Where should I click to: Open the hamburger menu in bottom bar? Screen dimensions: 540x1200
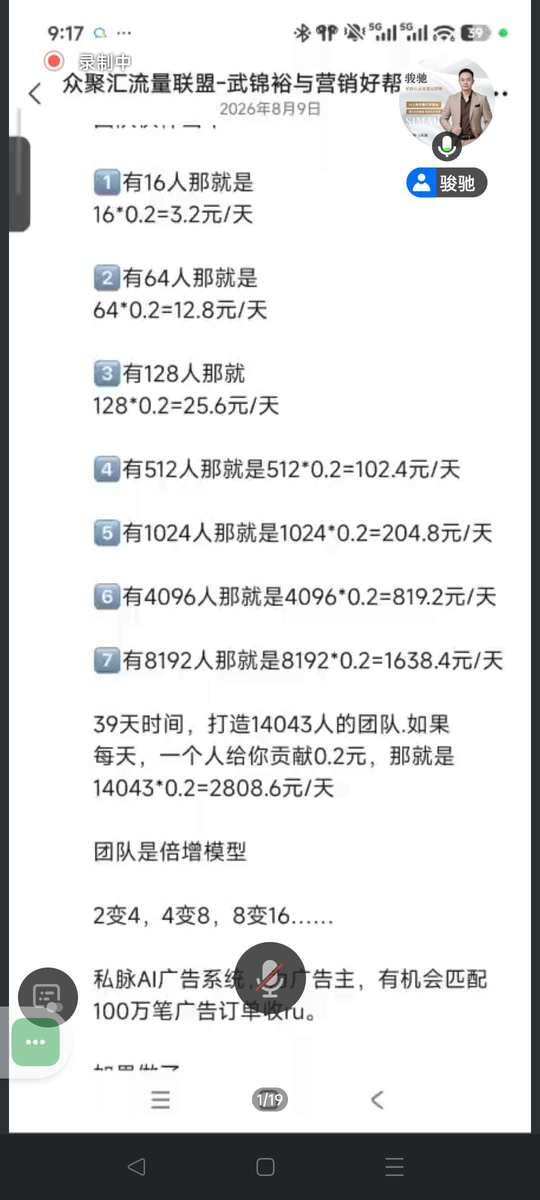click(160, 1100)
